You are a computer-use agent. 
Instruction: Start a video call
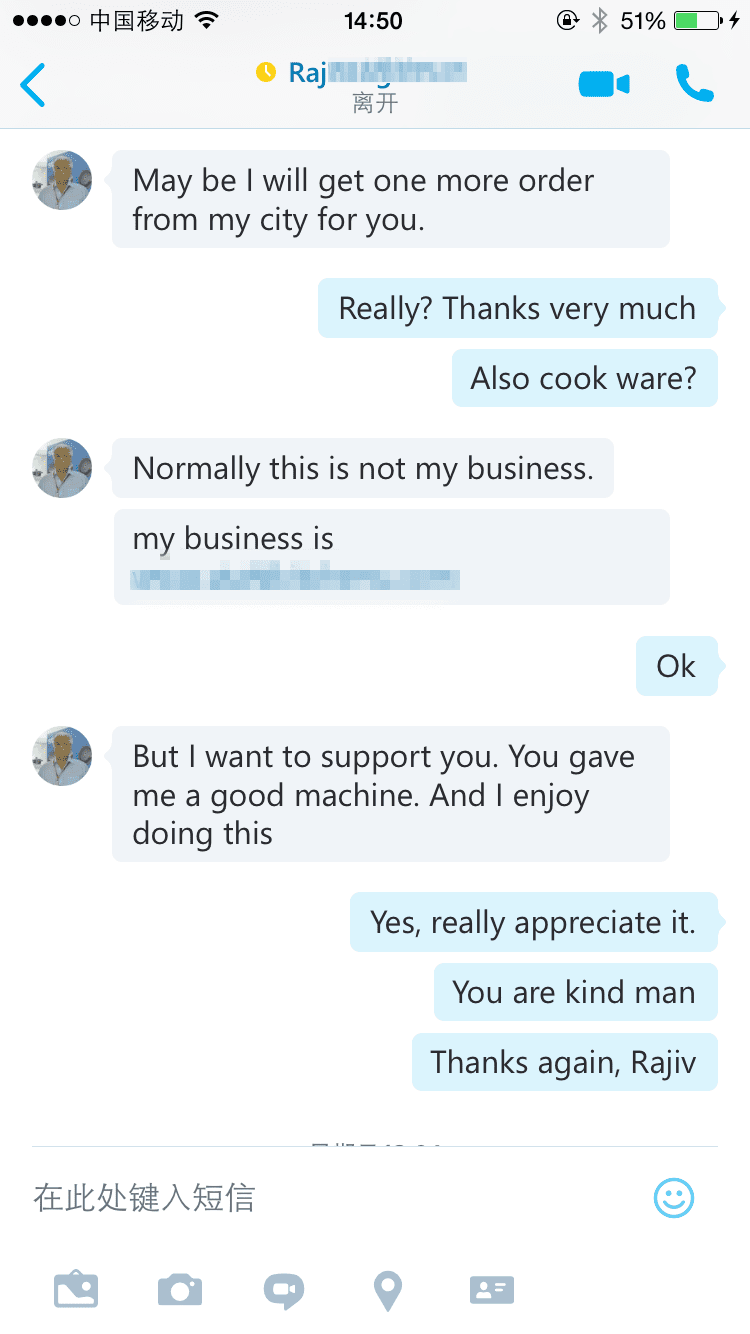coord(604,85)
